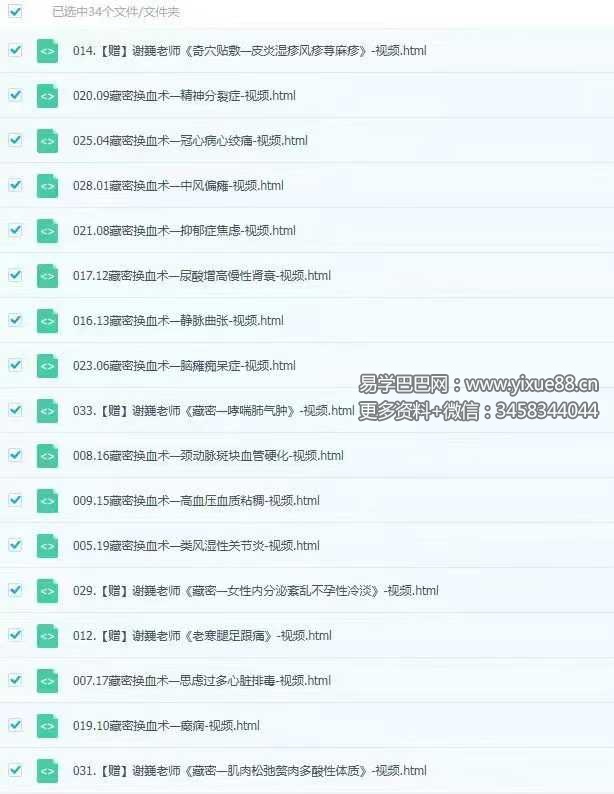614x794 pixels.
Task: Open file 016.13 静脉曲张 video
Action: pos(178,320)
